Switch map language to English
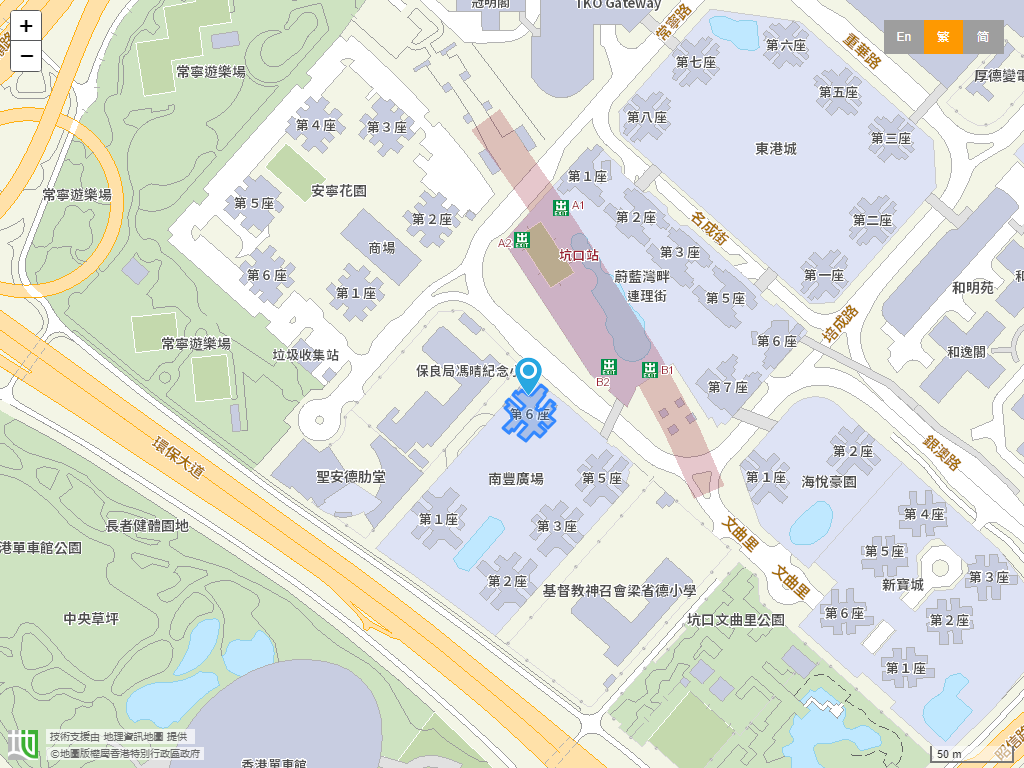The width and height of the screenshot is (1024, 768). [x=903, y=37]
